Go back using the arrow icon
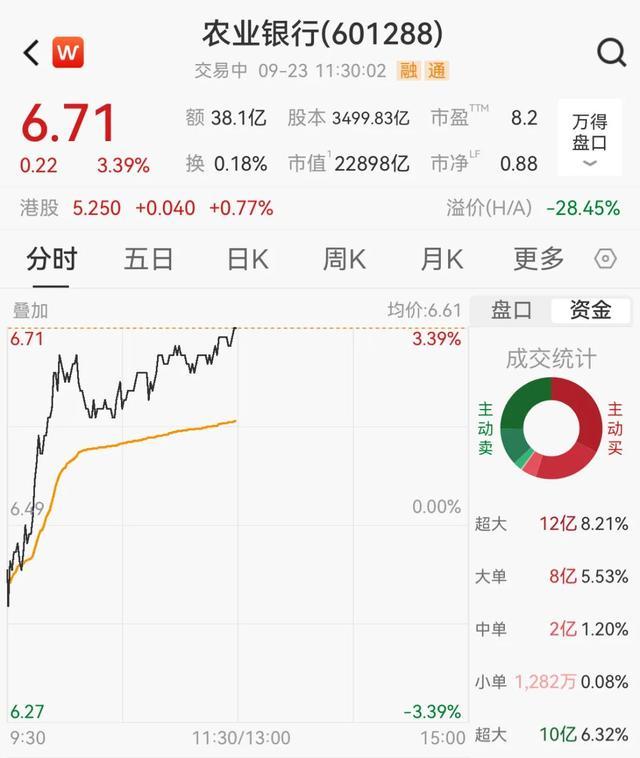Image resolution: width=640 pixels, height=758 pixels. [x=31, y=52]
